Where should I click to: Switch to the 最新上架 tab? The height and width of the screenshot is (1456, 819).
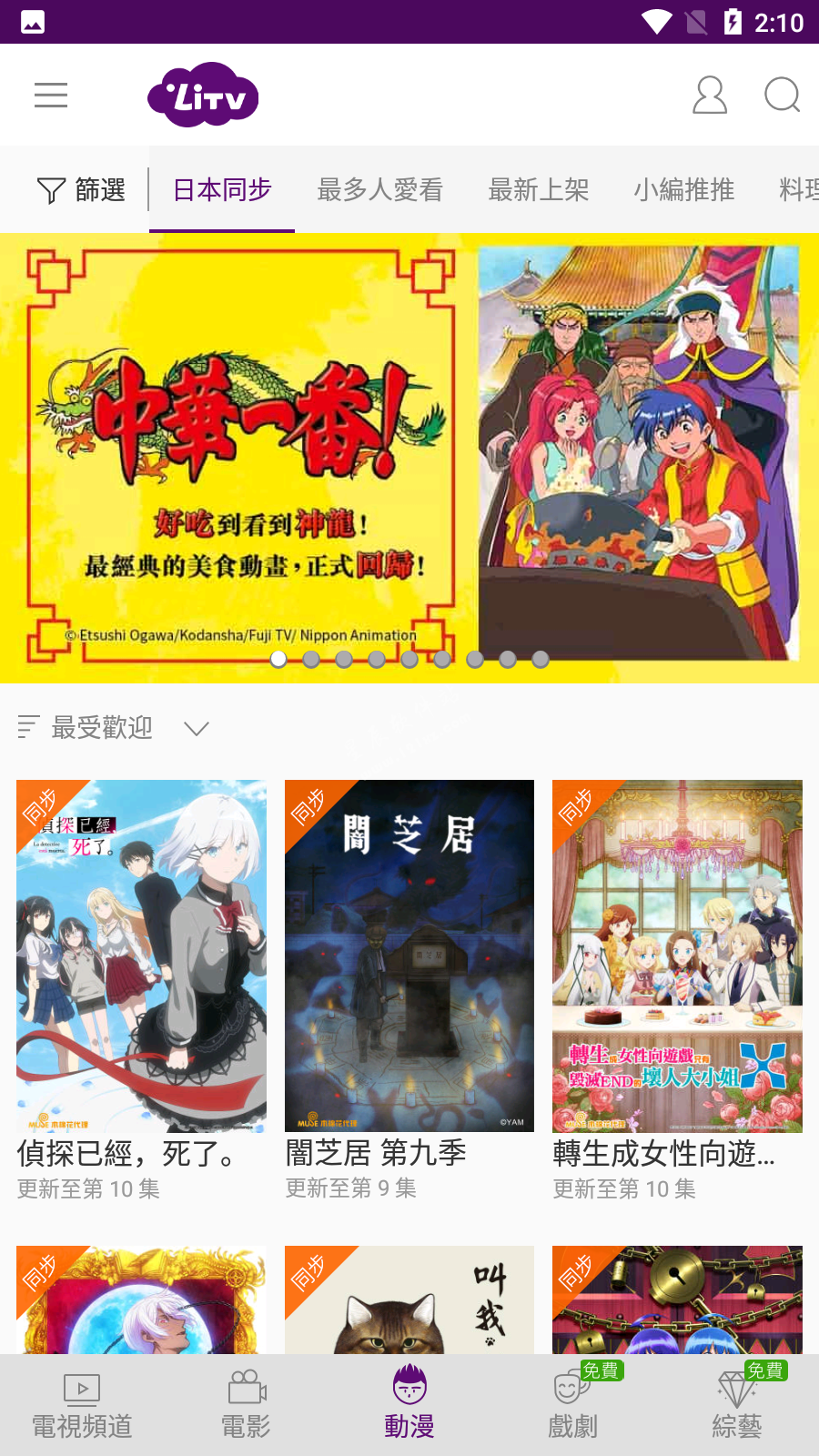[x=539, y=190]
